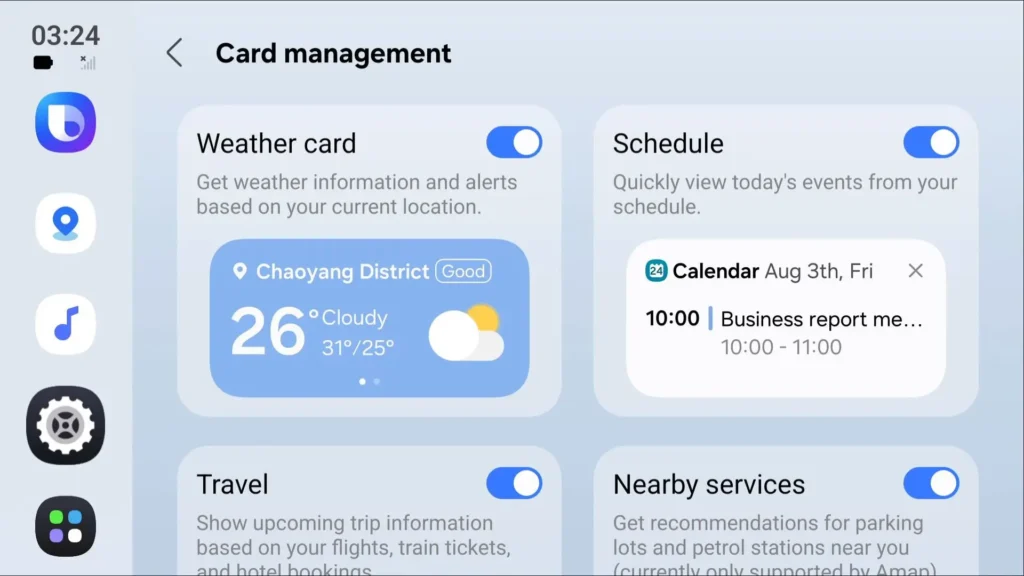The height and width of the screenshot is (576, 1024).
Task: Open the settings gear in sidebar
Action: 66,426
